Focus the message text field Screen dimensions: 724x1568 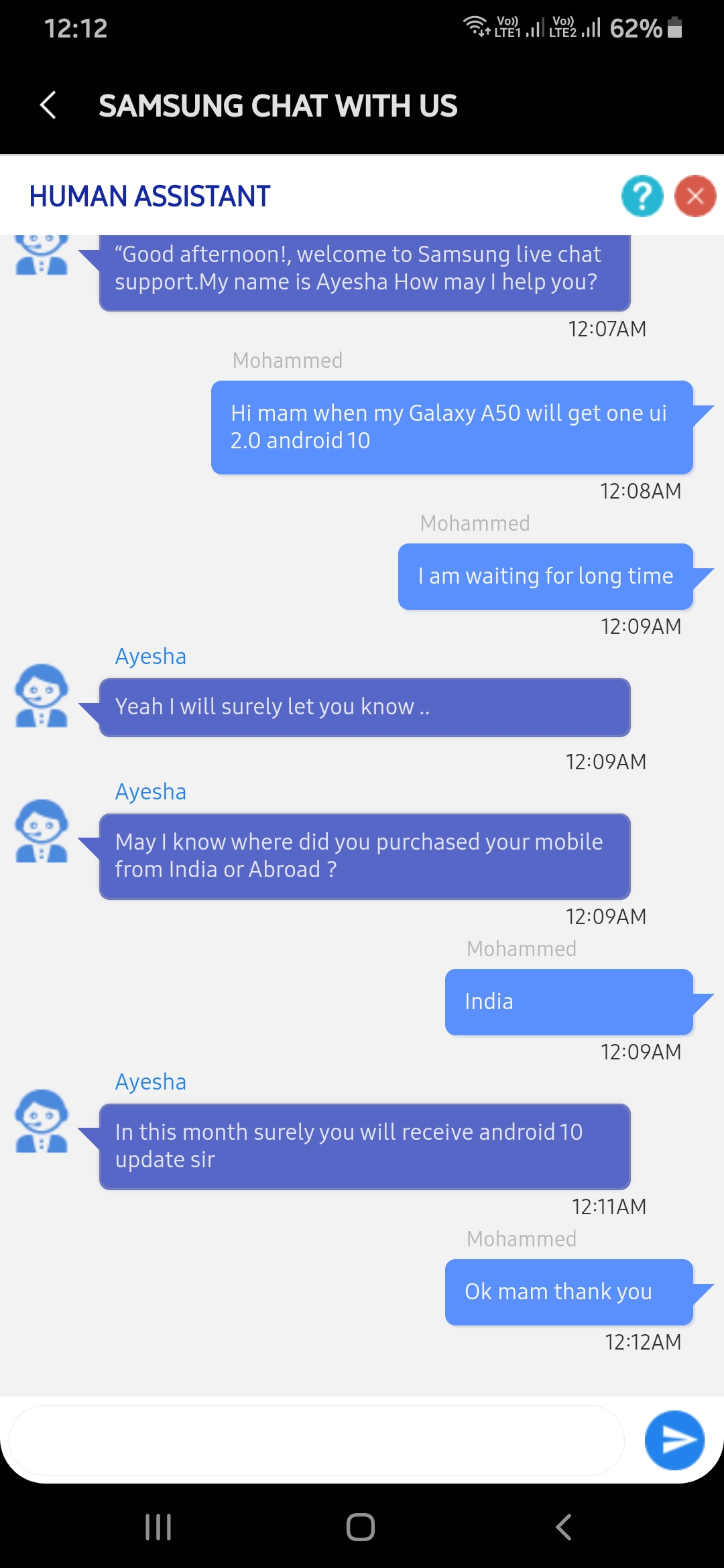click(x=316, y=1440)
